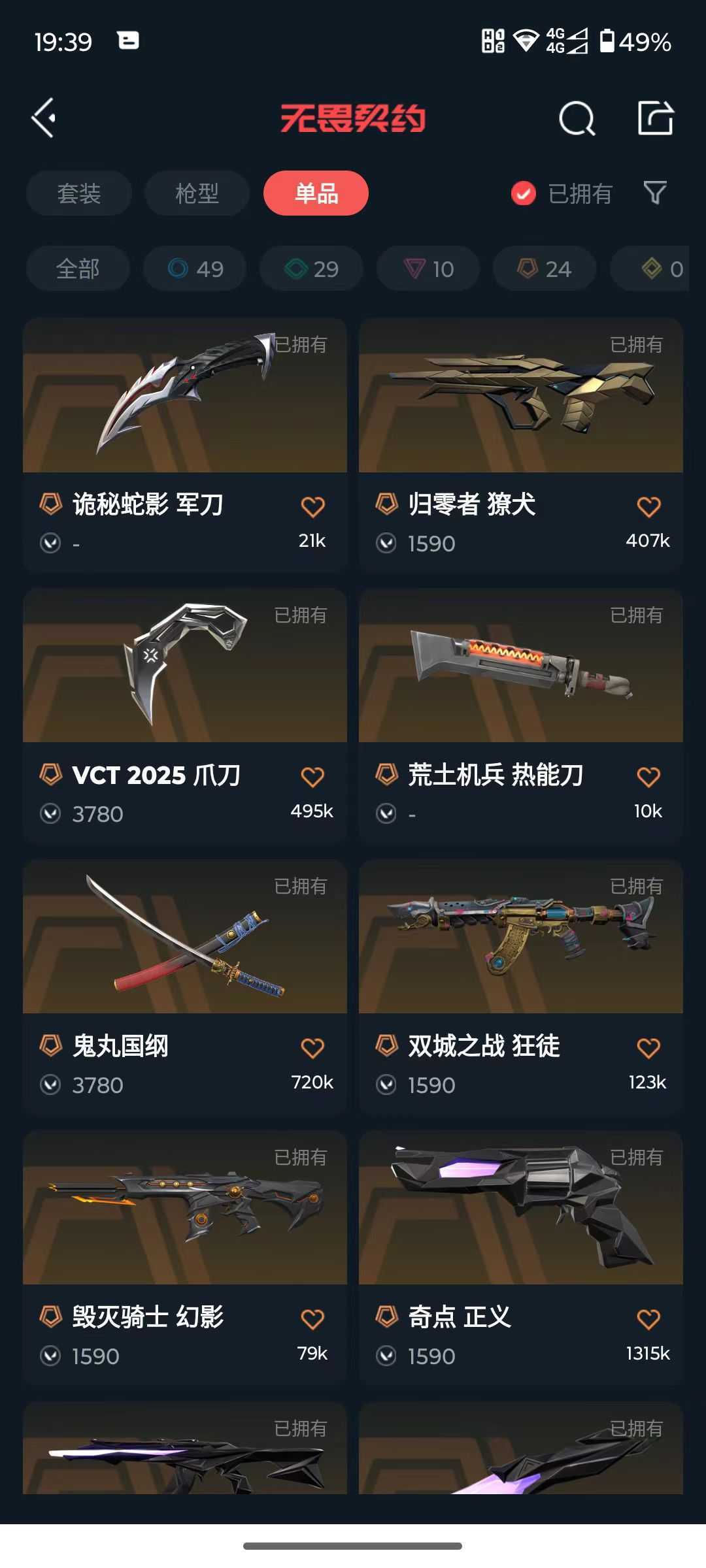Open the filter funnel icon
Image resolution: width=706 pixels, height=1568 pixels.
click(654, 193)
